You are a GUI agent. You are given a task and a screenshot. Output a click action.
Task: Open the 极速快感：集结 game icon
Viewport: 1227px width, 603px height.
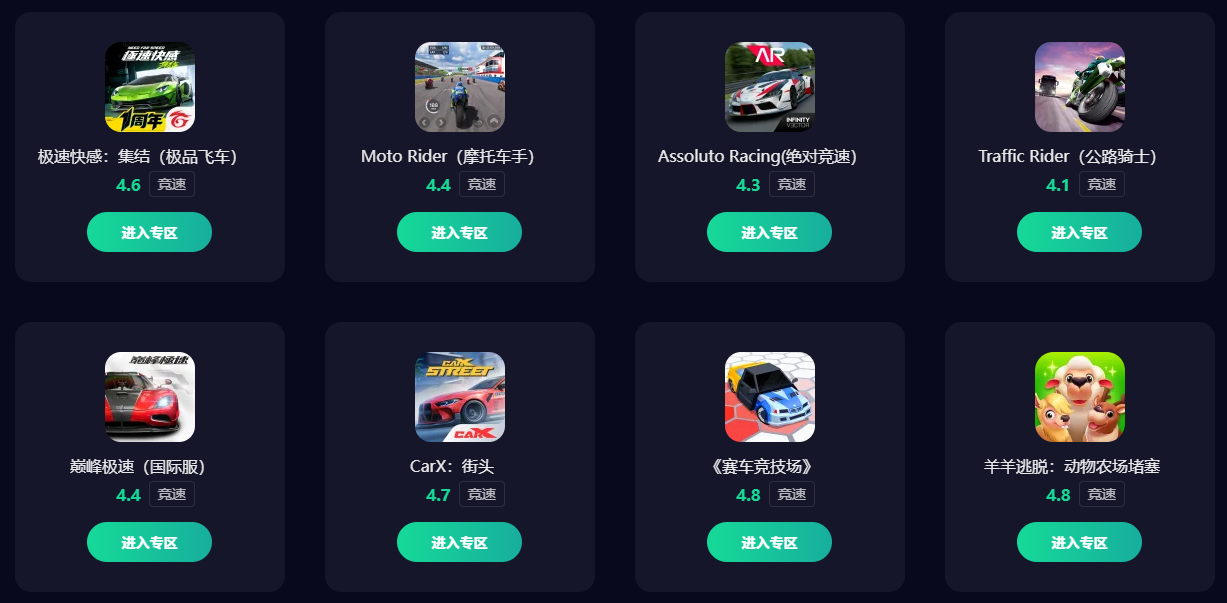[x=150, y=87]
